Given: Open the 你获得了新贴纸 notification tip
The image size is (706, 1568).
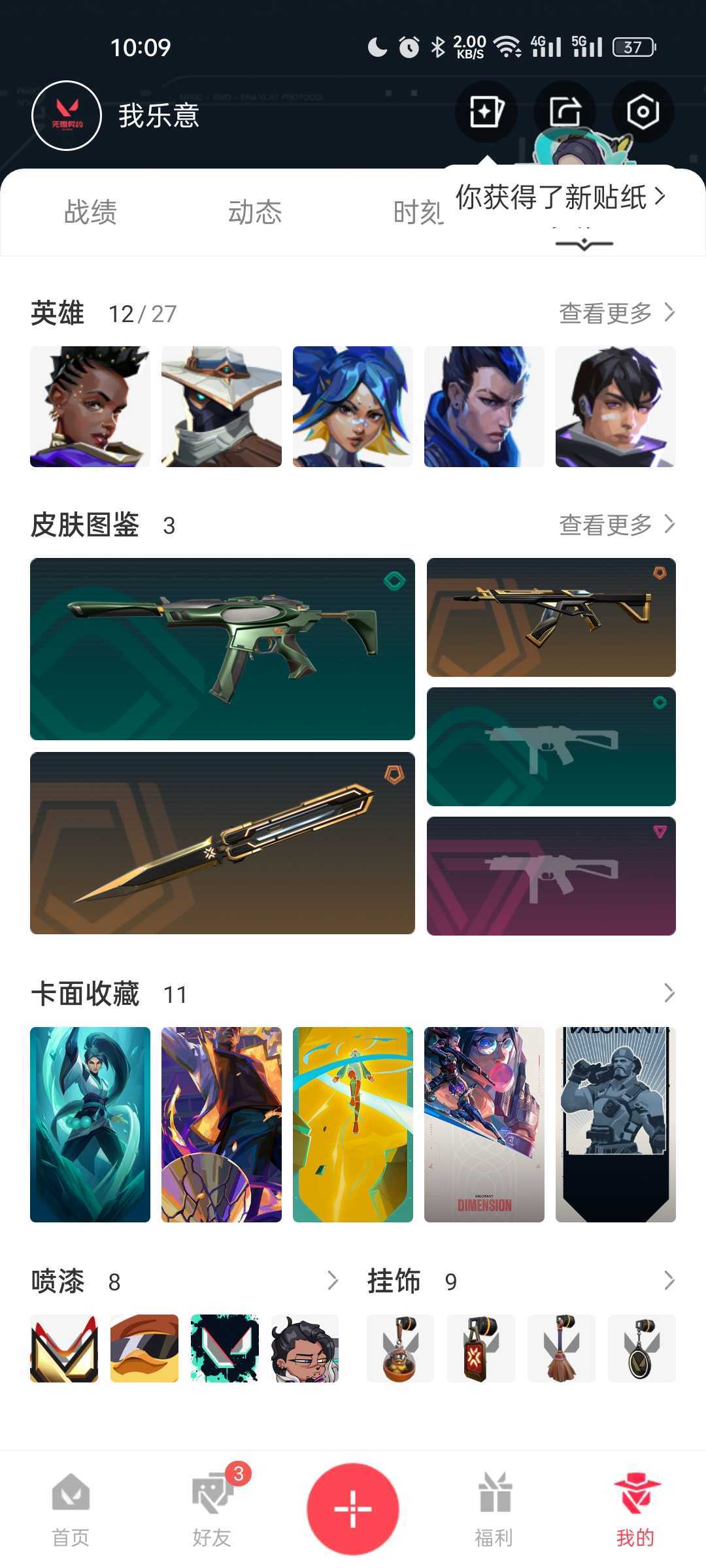Looking at the screenshot, I should tap(560, 197).
